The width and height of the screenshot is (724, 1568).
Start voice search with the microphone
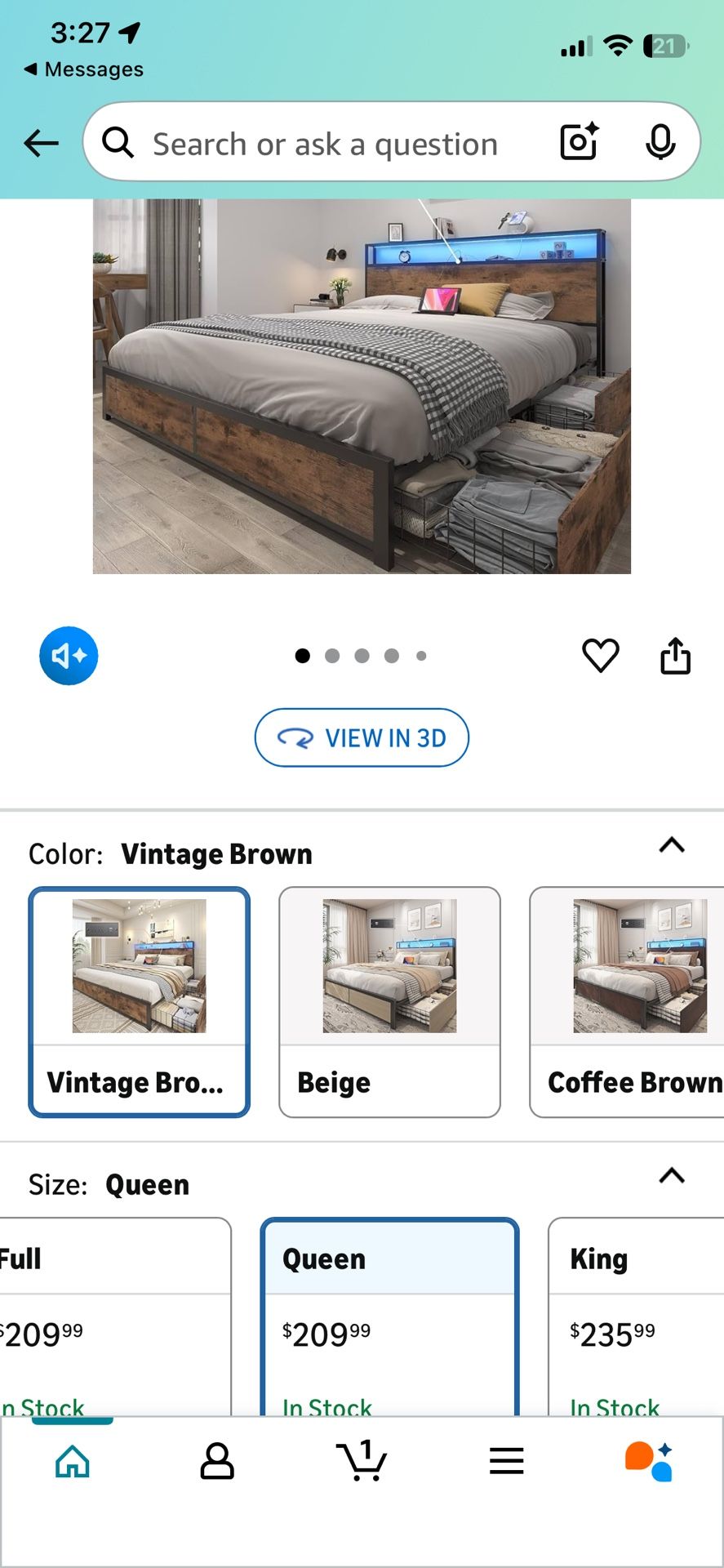point(660,143)
